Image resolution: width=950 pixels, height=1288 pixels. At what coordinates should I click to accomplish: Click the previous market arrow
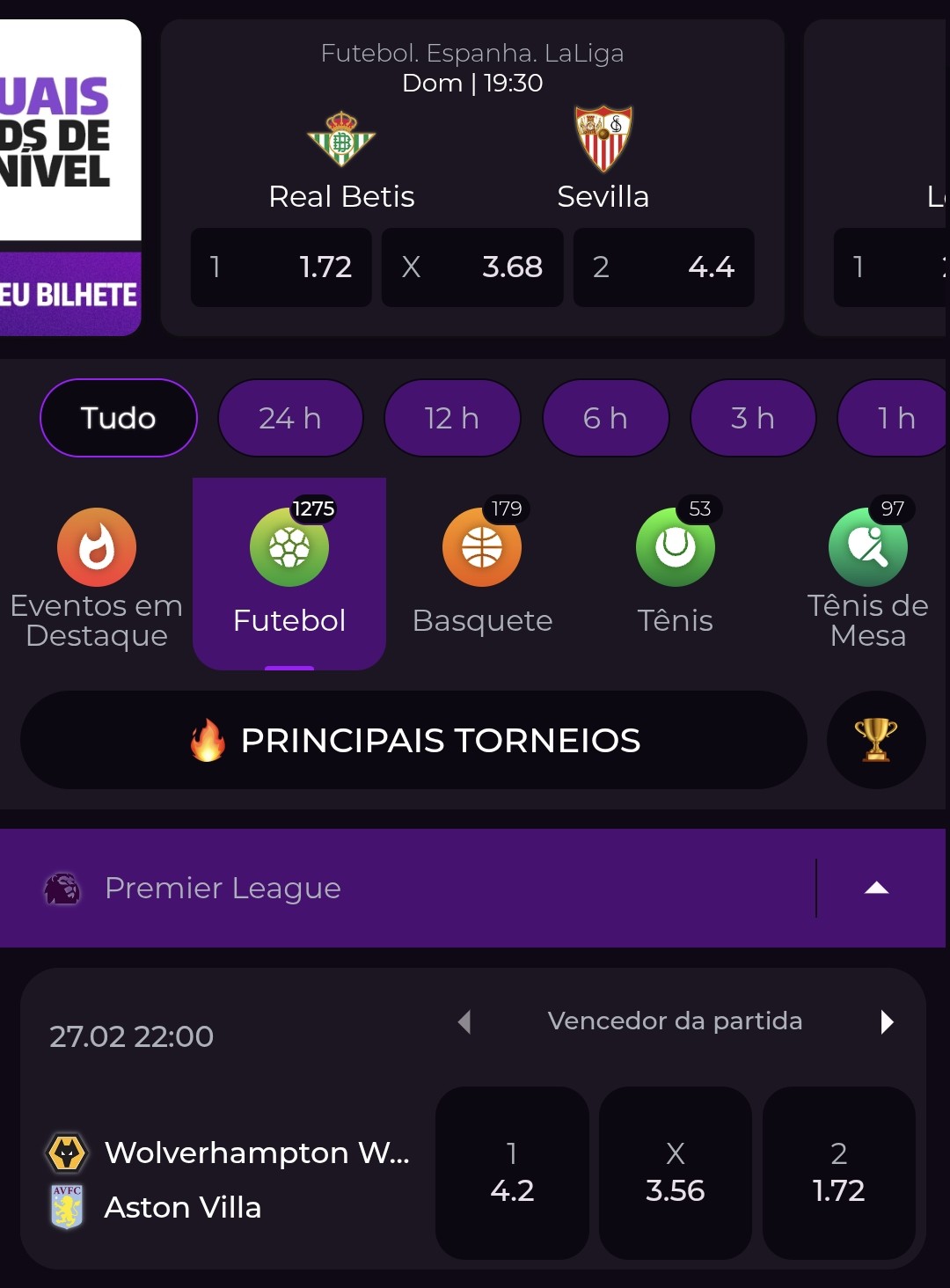click(465, 1021)
